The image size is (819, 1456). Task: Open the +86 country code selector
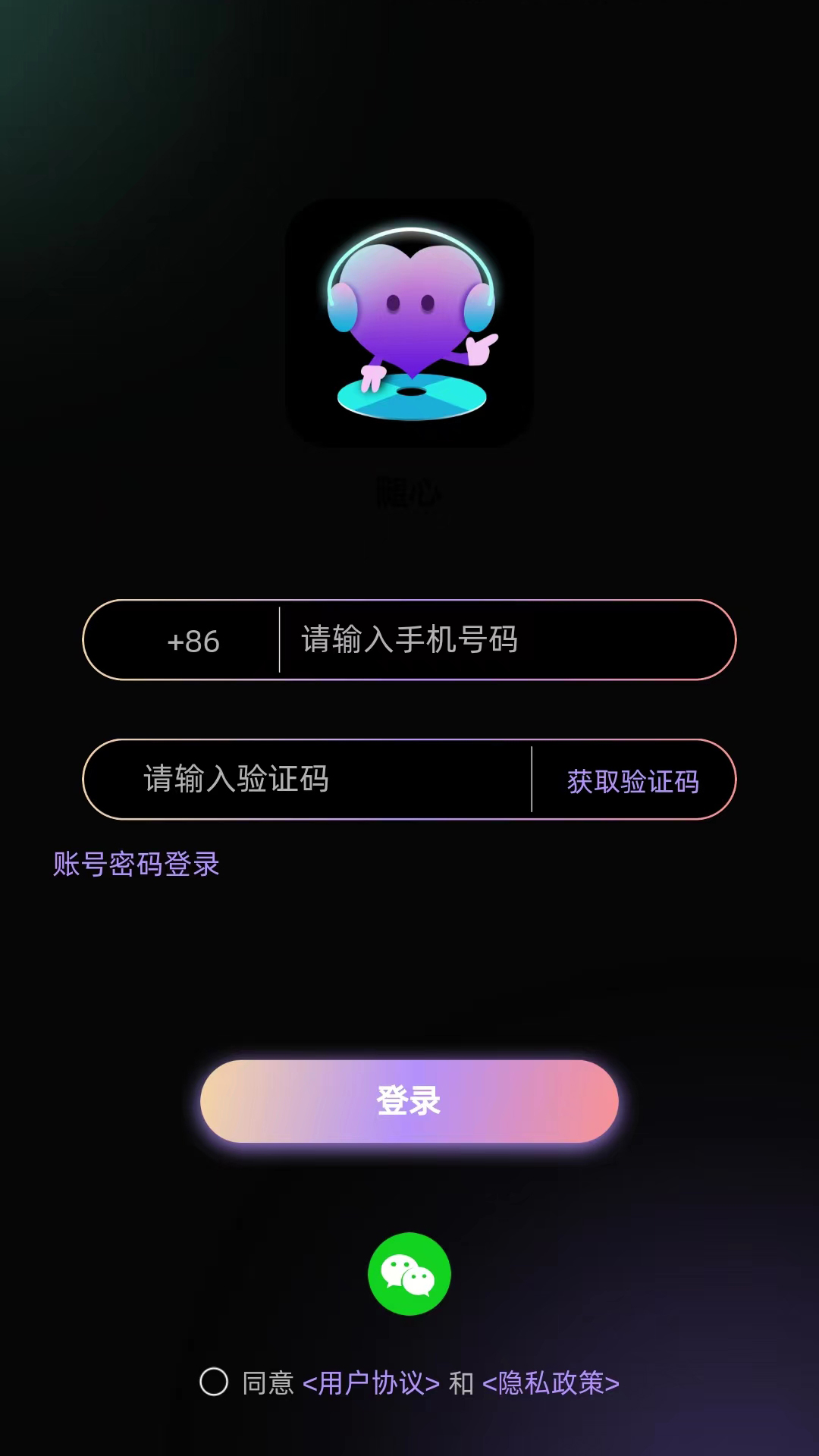click(x=193, y=642)
